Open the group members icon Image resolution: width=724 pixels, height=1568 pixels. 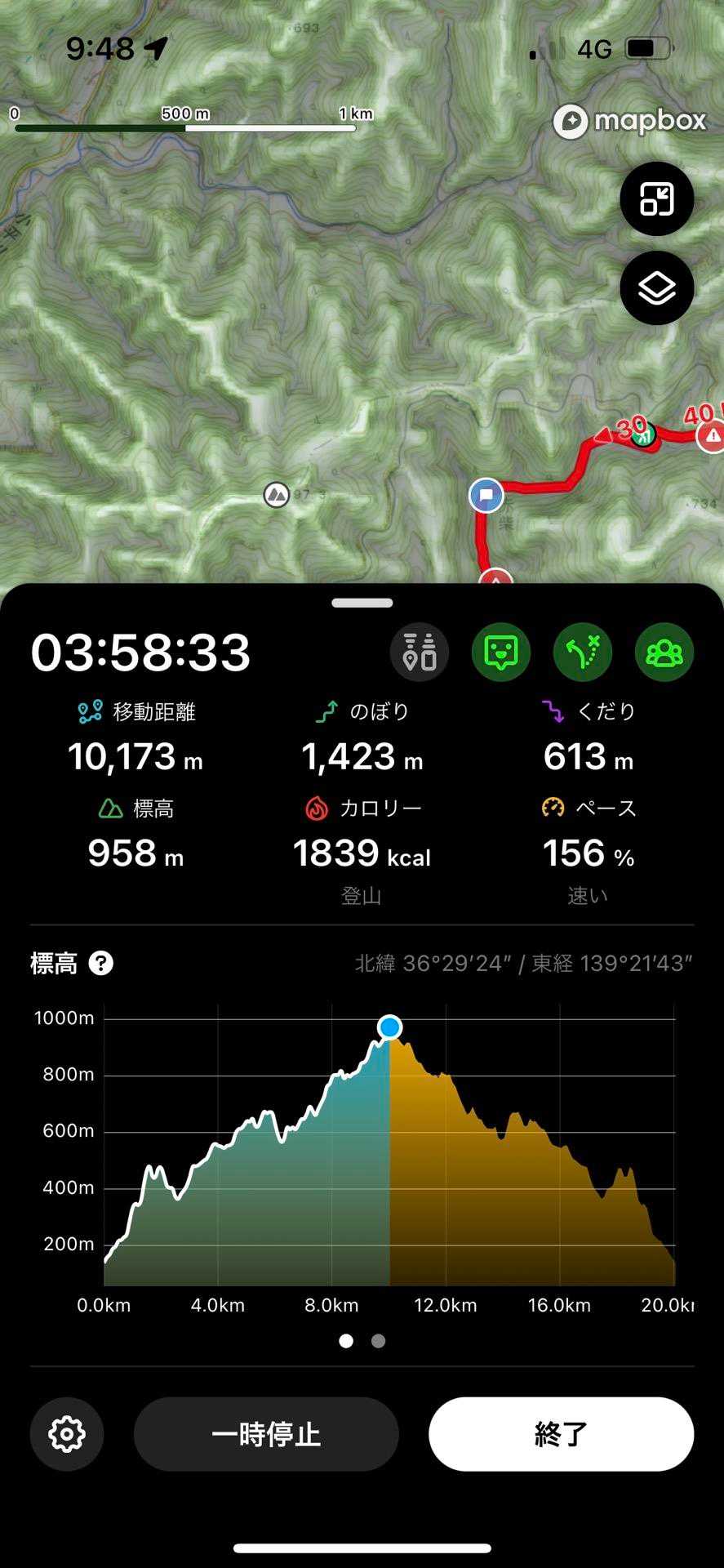tap(664, 652)
